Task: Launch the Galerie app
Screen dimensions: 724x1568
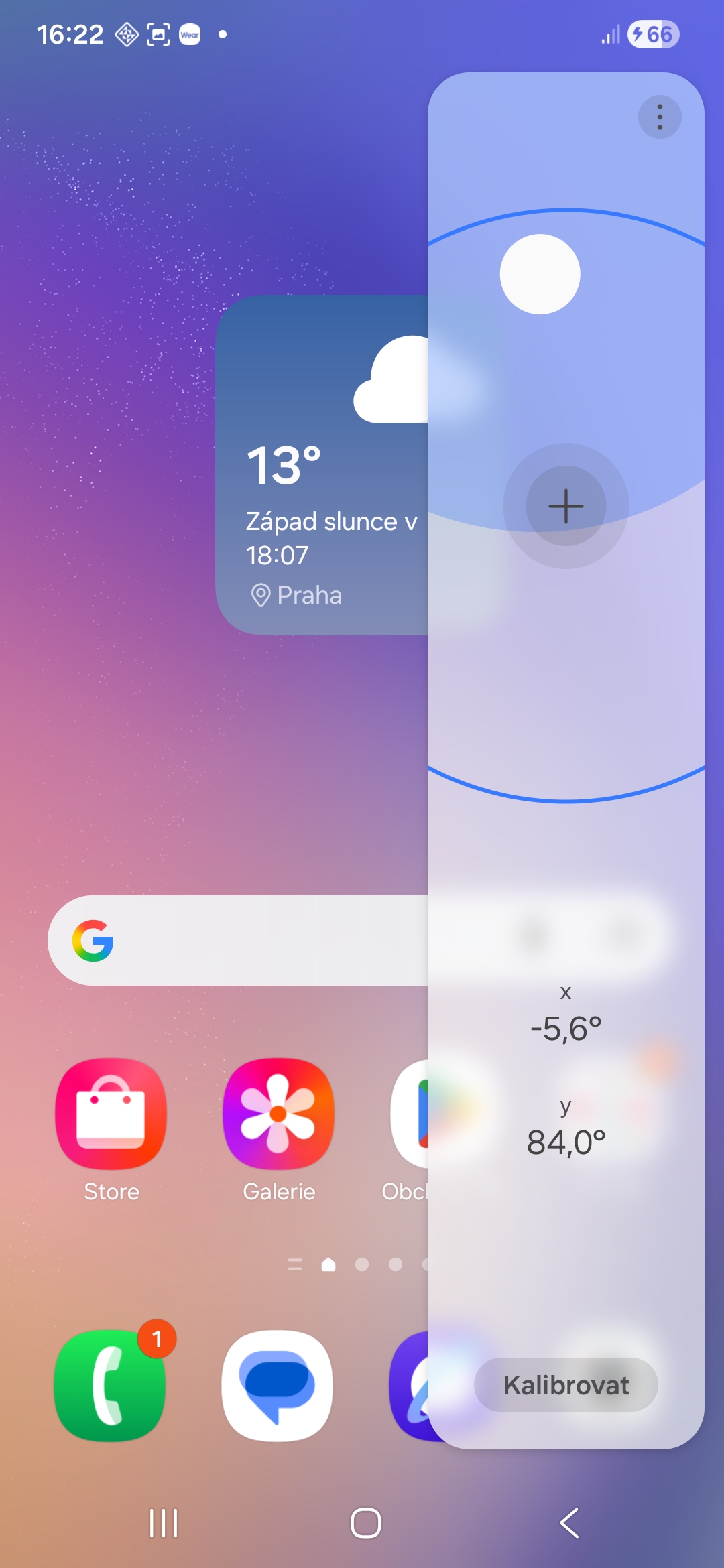Action: tap(278, 1114)
